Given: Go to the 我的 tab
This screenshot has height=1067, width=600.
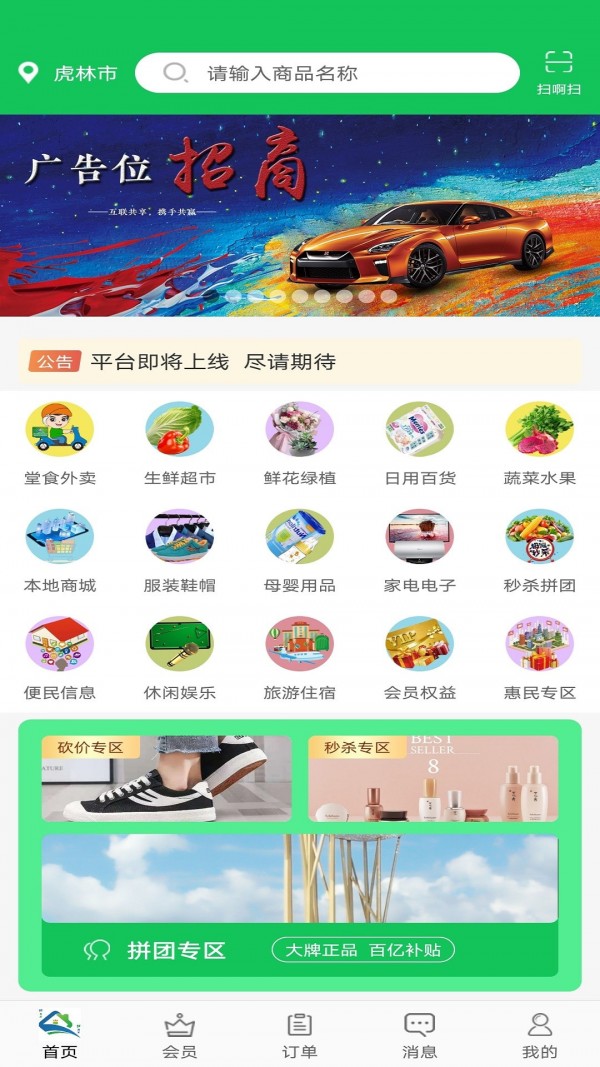Looking at the screenshot, I should 540,1035.
